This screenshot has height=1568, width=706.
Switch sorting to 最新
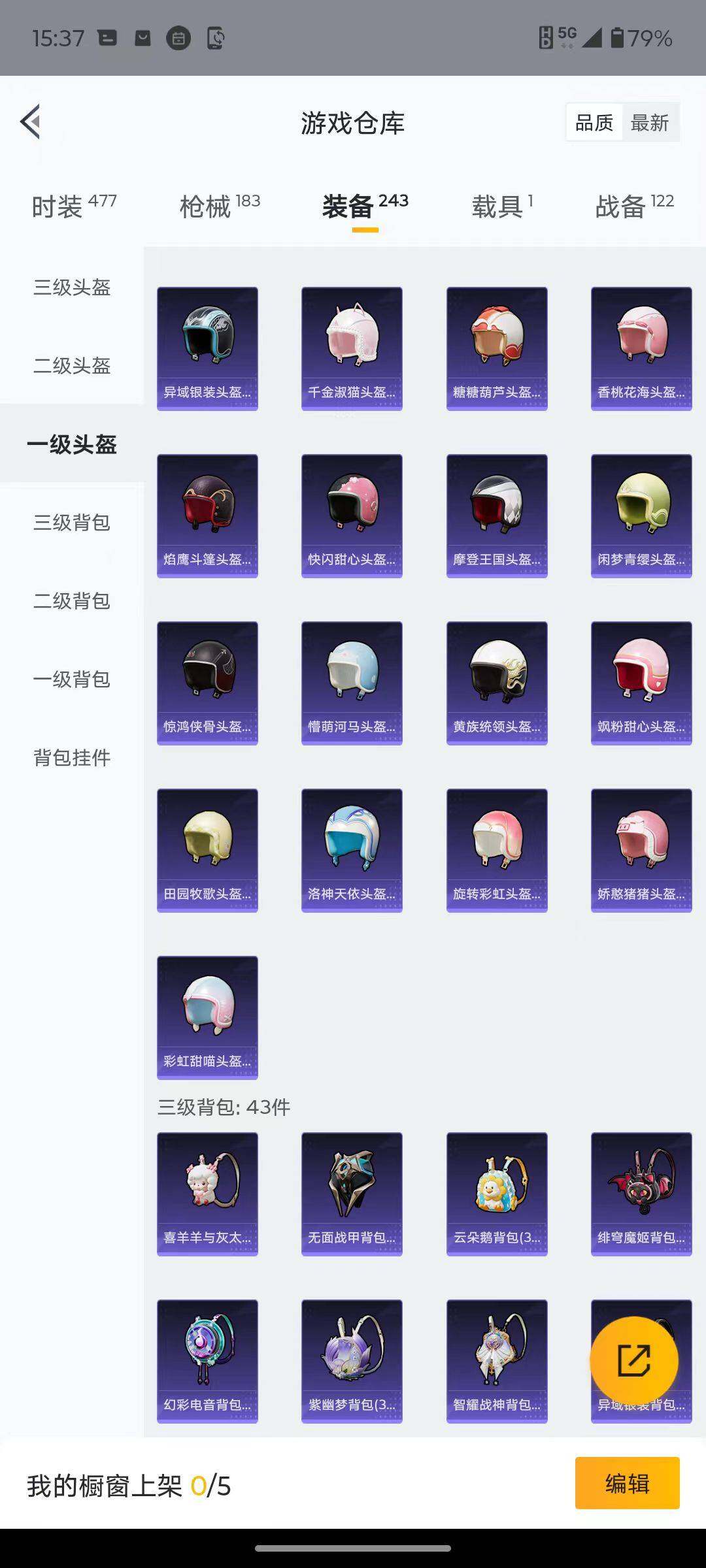pos(652,122)
